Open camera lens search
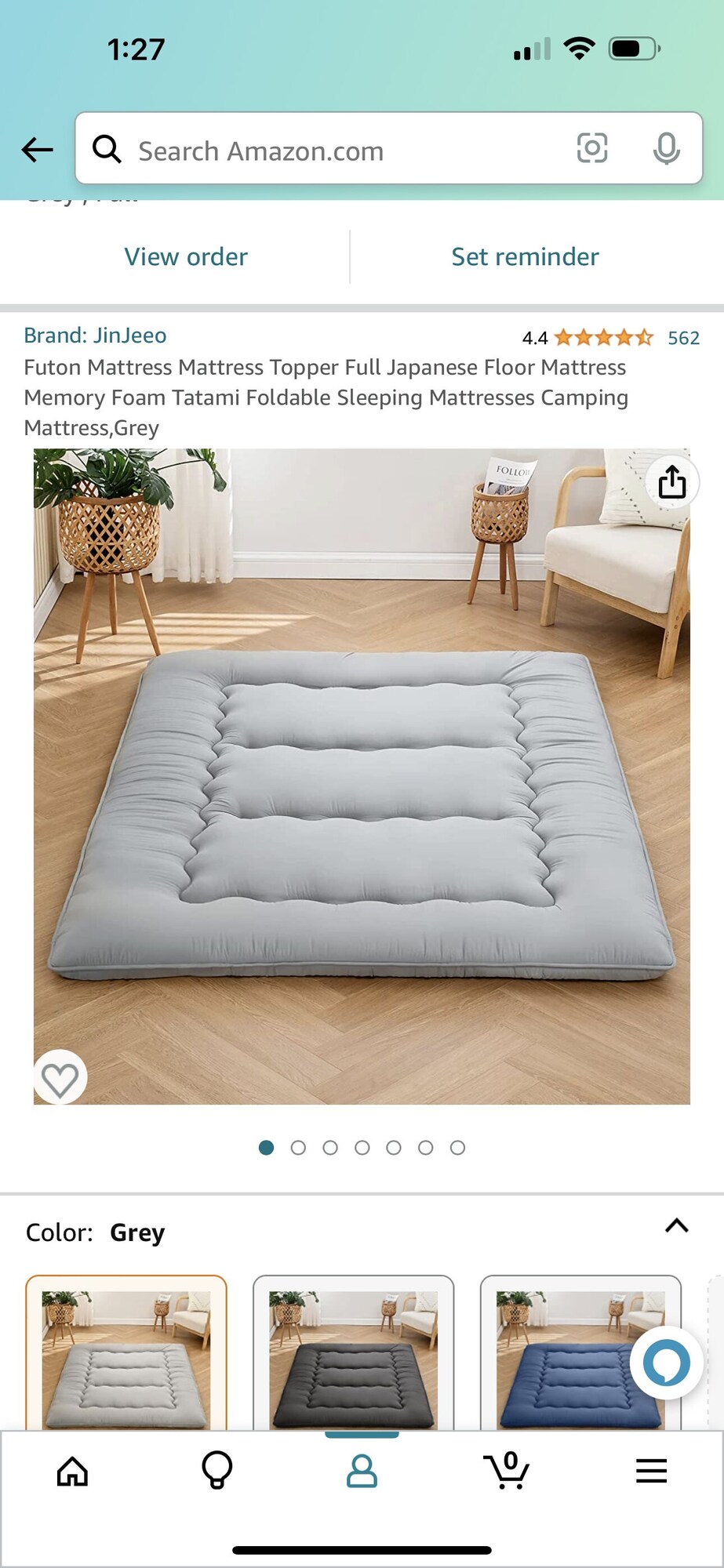 (592, 148)
